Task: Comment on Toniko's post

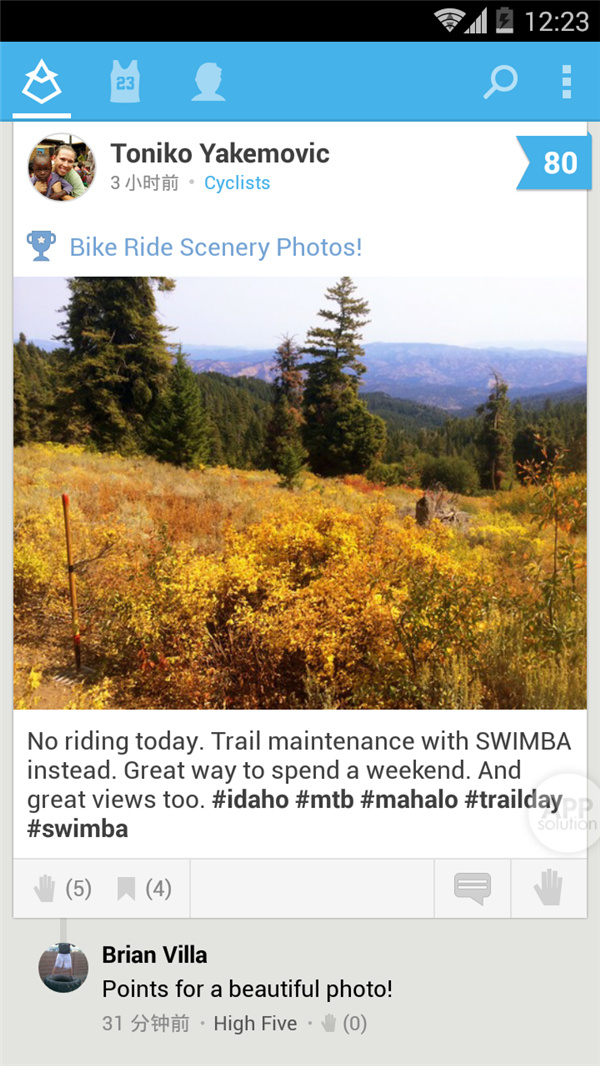Action: tap(472, 888)
